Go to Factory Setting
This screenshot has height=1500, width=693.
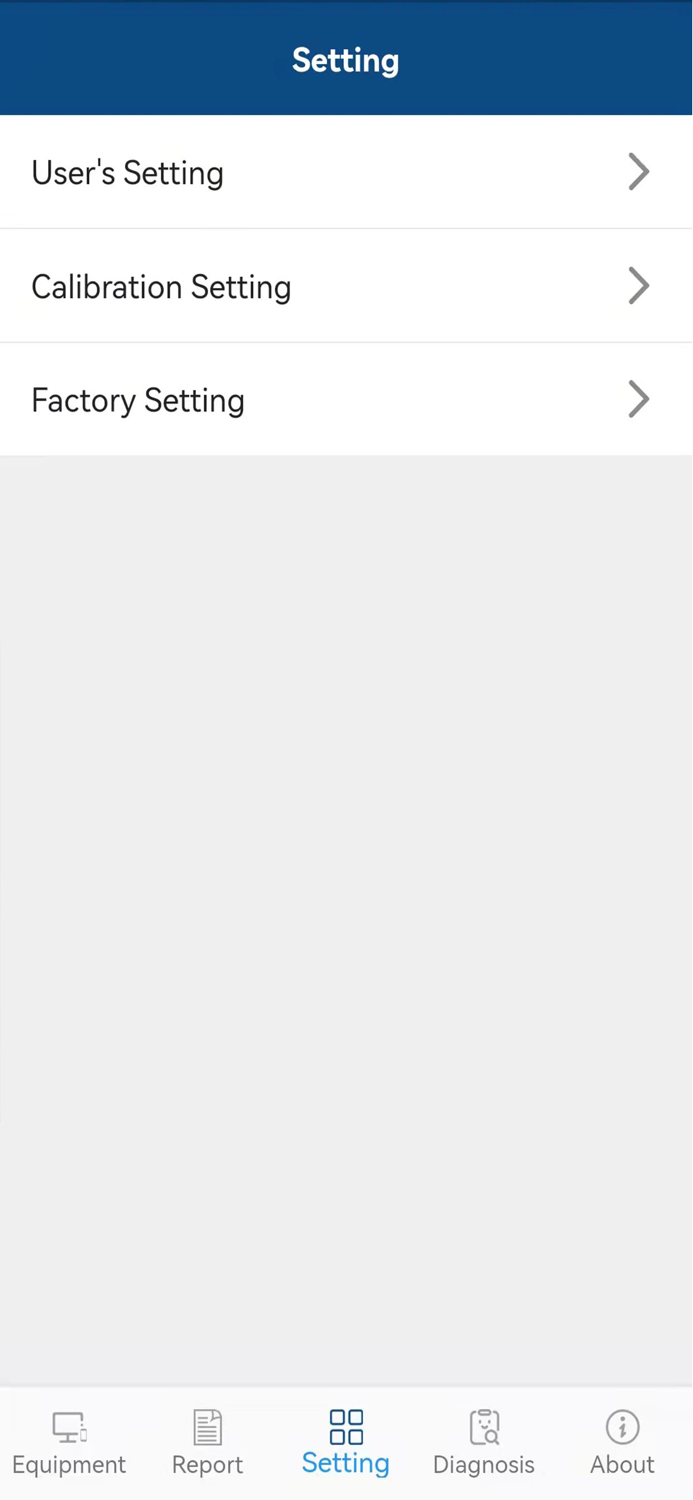tap(346, 400)
